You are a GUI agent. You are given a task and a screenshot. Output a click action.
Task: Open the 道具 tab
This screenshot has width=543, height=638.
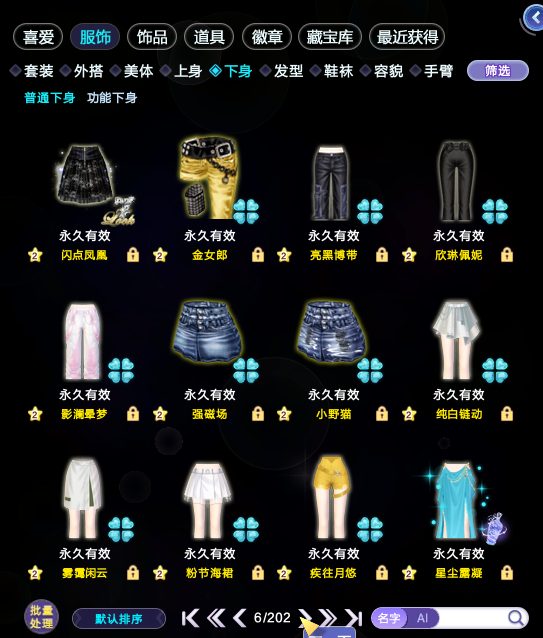click(209, 37)
